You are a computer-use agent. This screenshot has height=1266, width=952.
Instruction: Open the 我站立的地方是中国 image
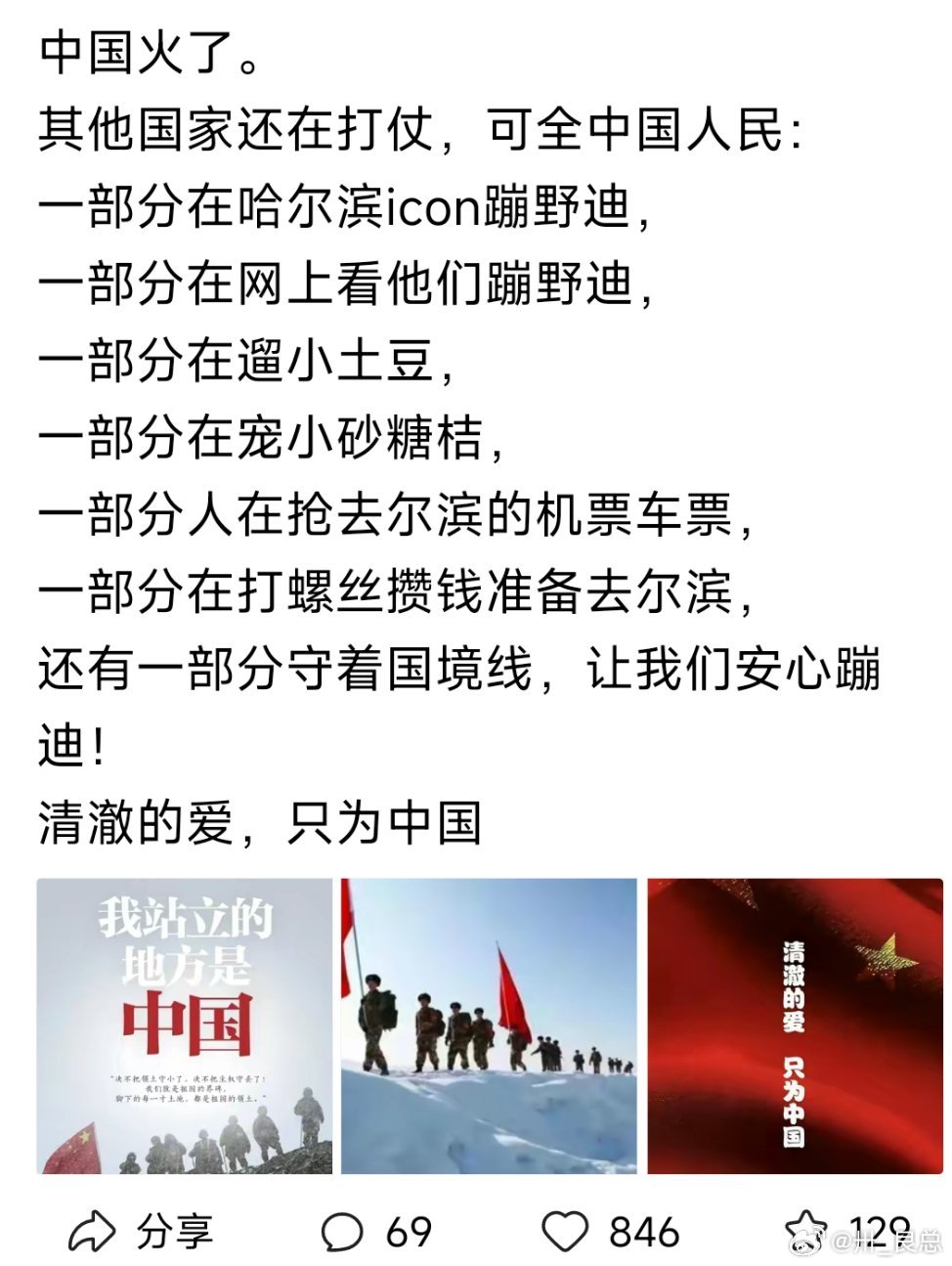[x=185, y=1026]
